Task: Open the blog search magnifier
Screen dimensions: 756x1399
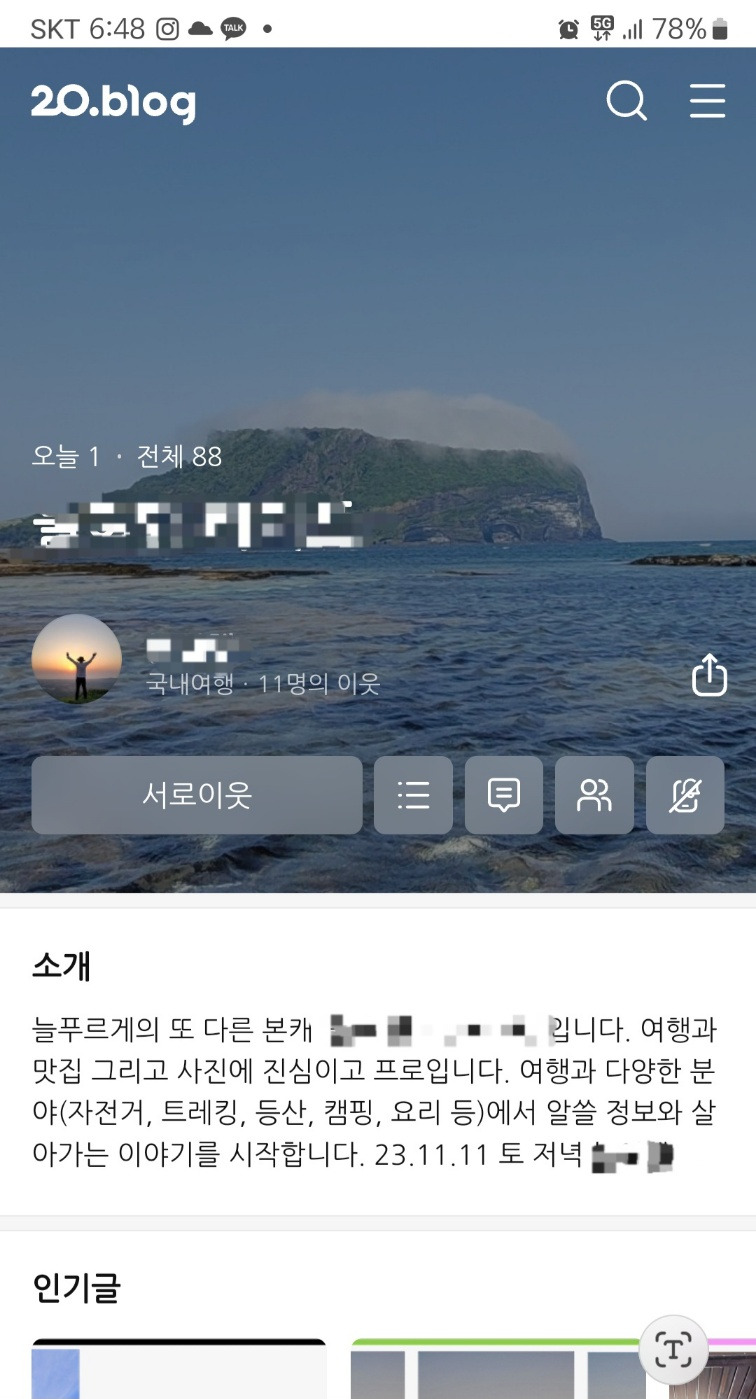Action: (627, 101)
